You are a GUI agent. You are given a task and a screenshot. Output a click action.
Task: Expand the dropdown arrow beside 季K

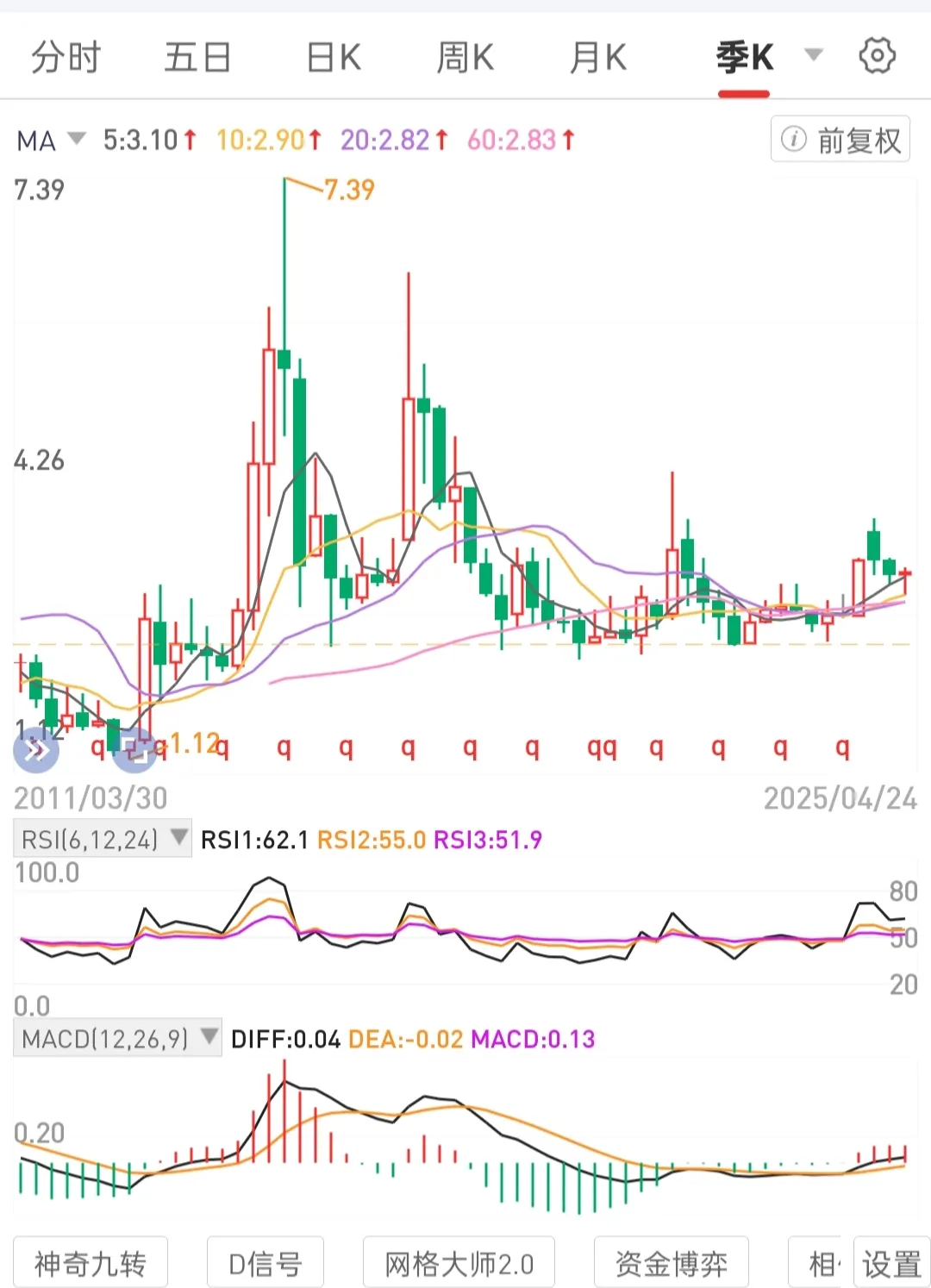click(x=813, y=55)
